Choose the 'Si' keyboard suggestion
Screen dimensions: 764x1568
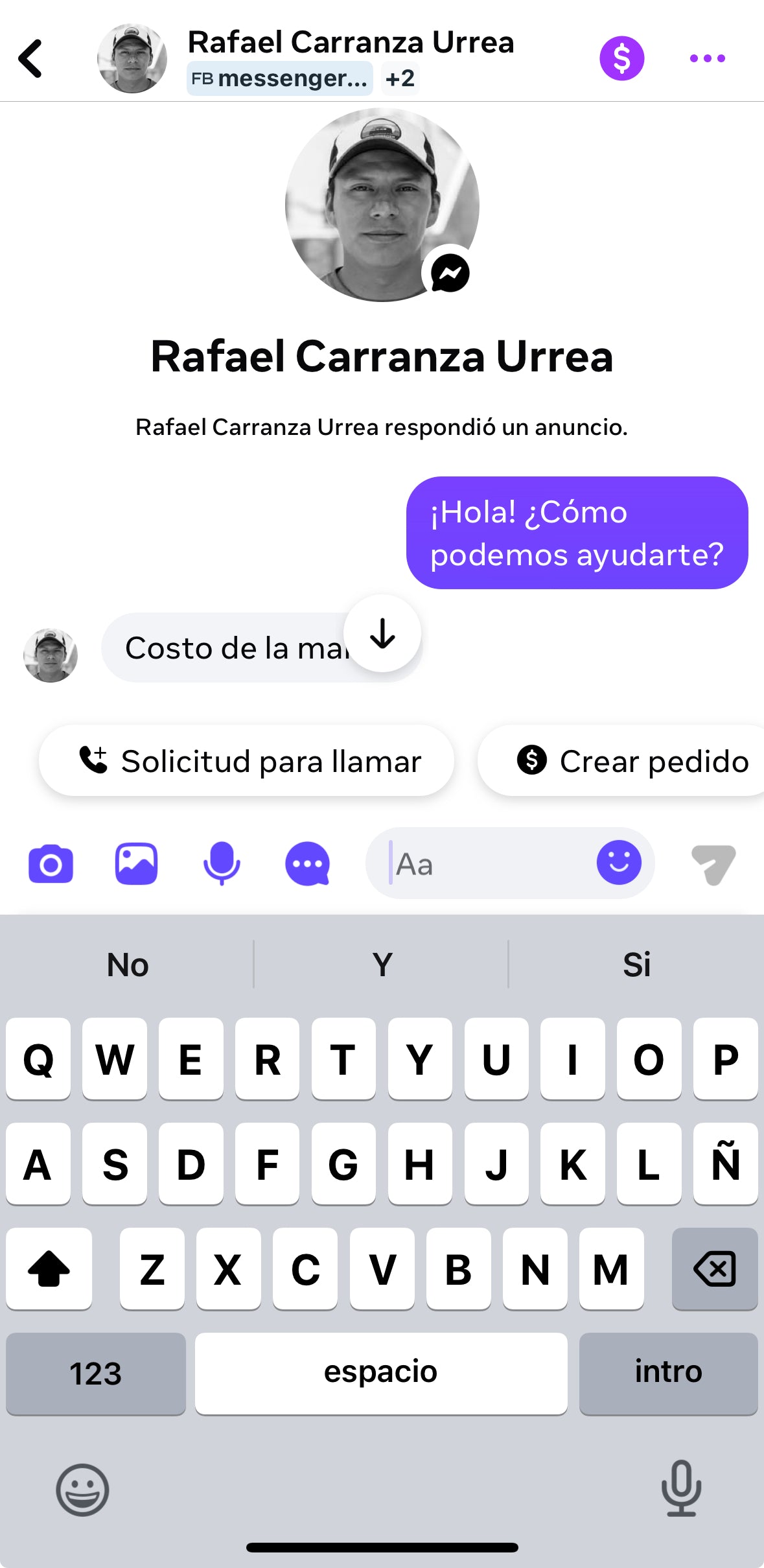coord(637,965)
